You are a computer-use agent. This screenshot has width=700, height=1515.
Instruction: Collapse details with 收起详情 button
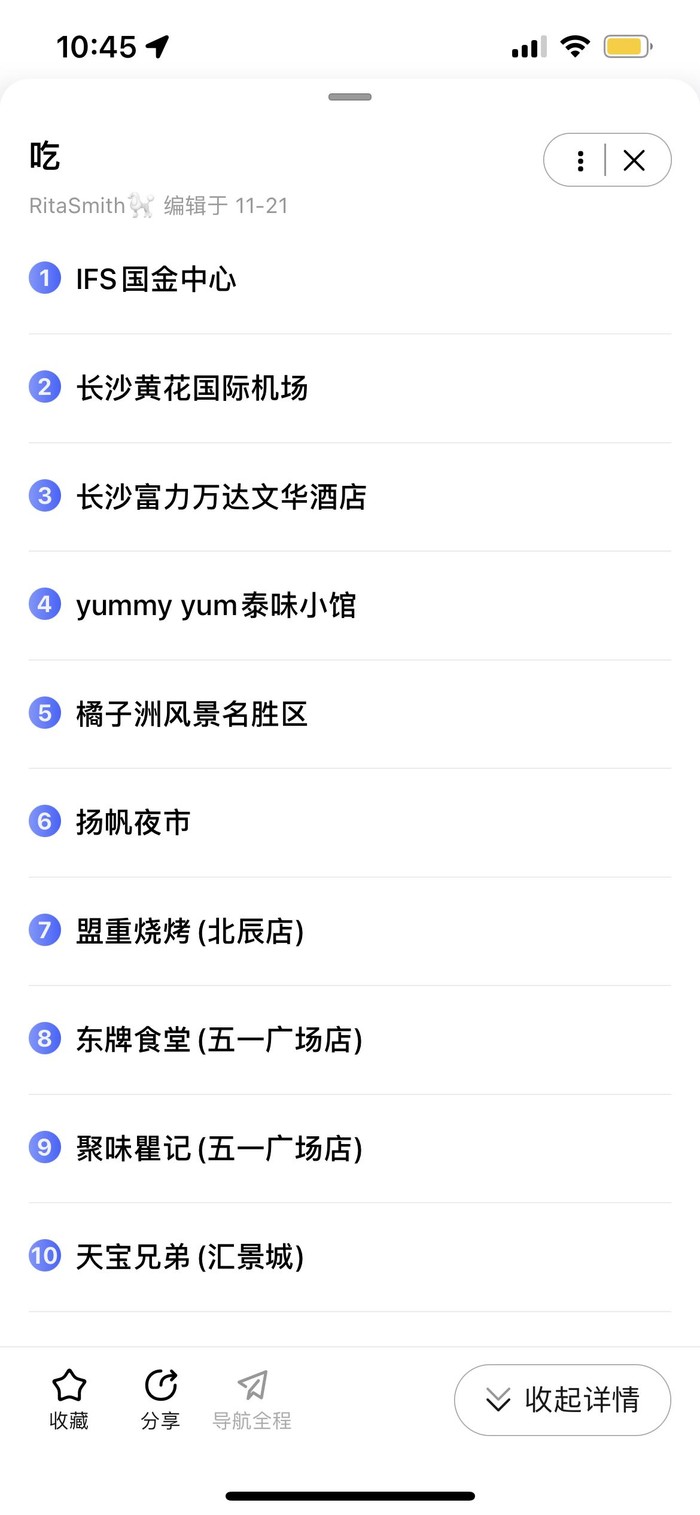562,1399
